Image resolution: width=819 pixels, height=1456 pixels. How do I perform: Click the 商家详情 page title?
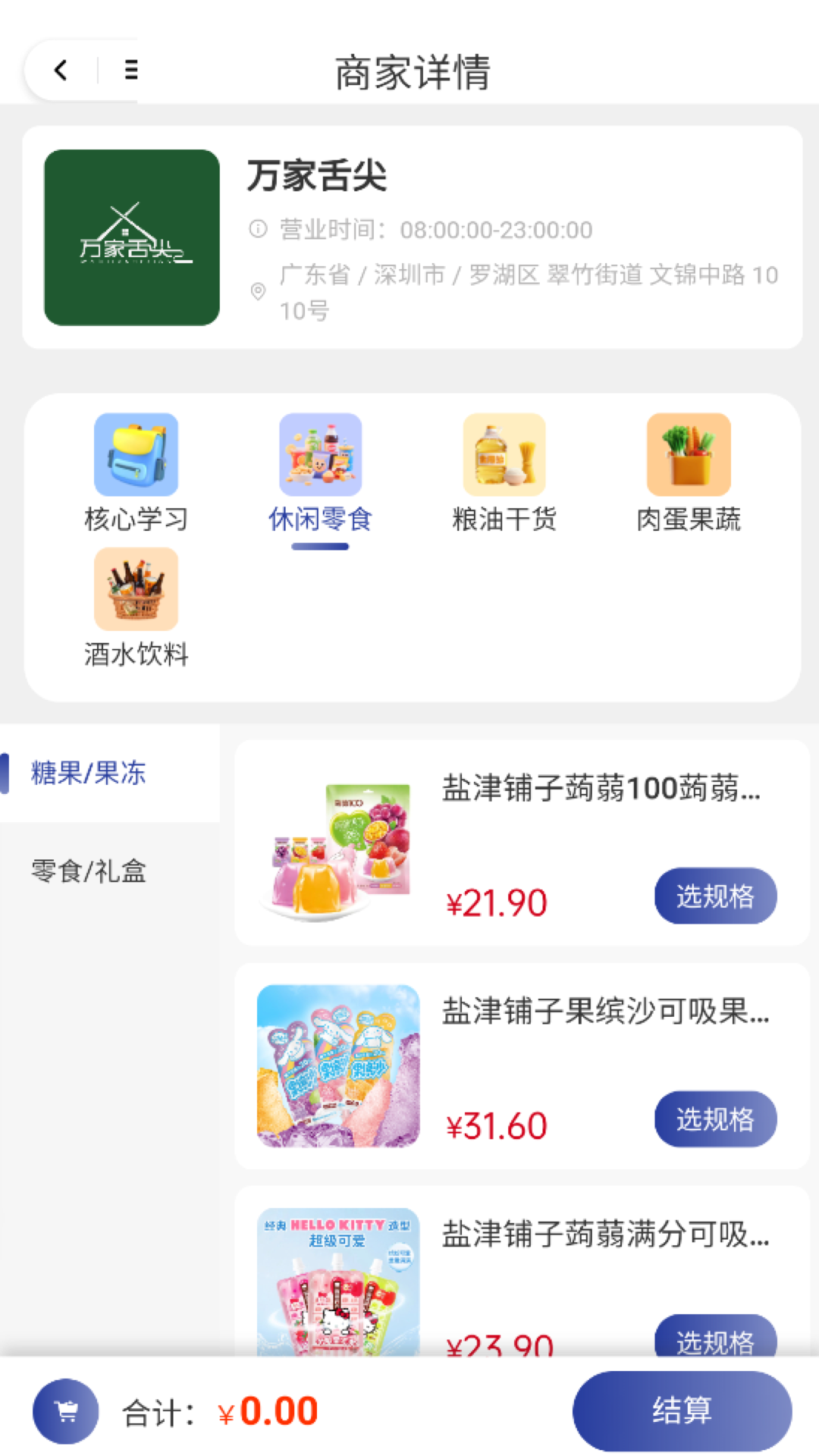click(409, 73)
